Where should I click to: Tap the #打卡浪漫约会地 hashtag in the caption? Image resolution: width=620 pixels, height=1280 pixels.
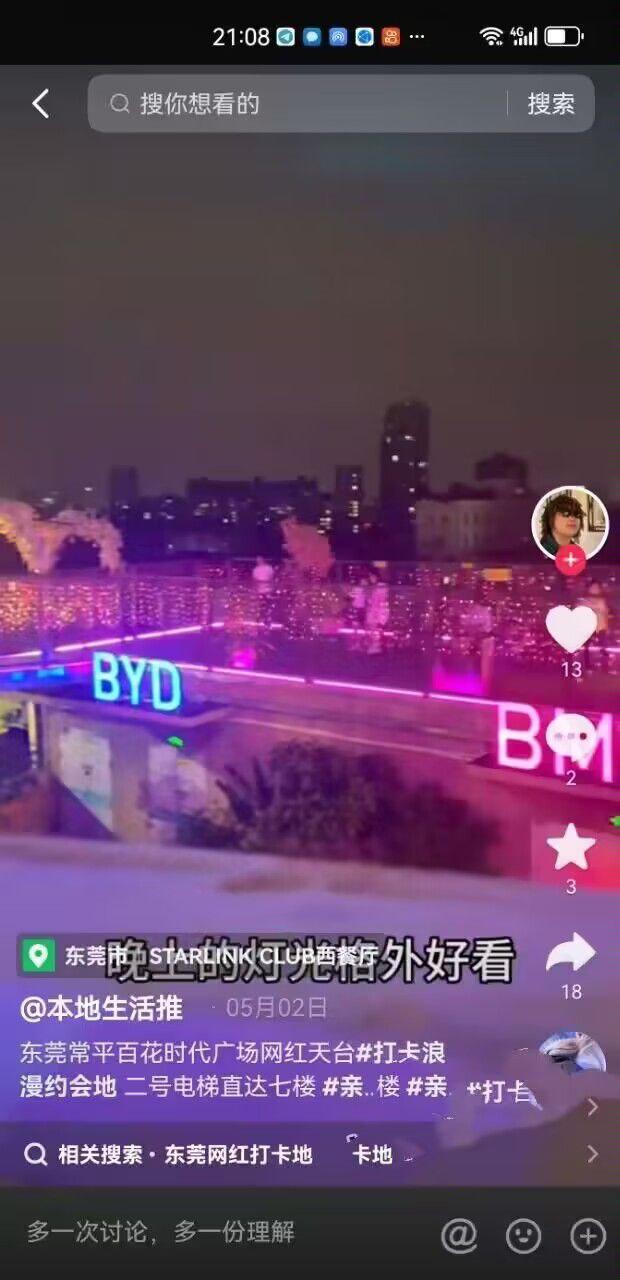pyautogui.click(x=400, y=1053)
